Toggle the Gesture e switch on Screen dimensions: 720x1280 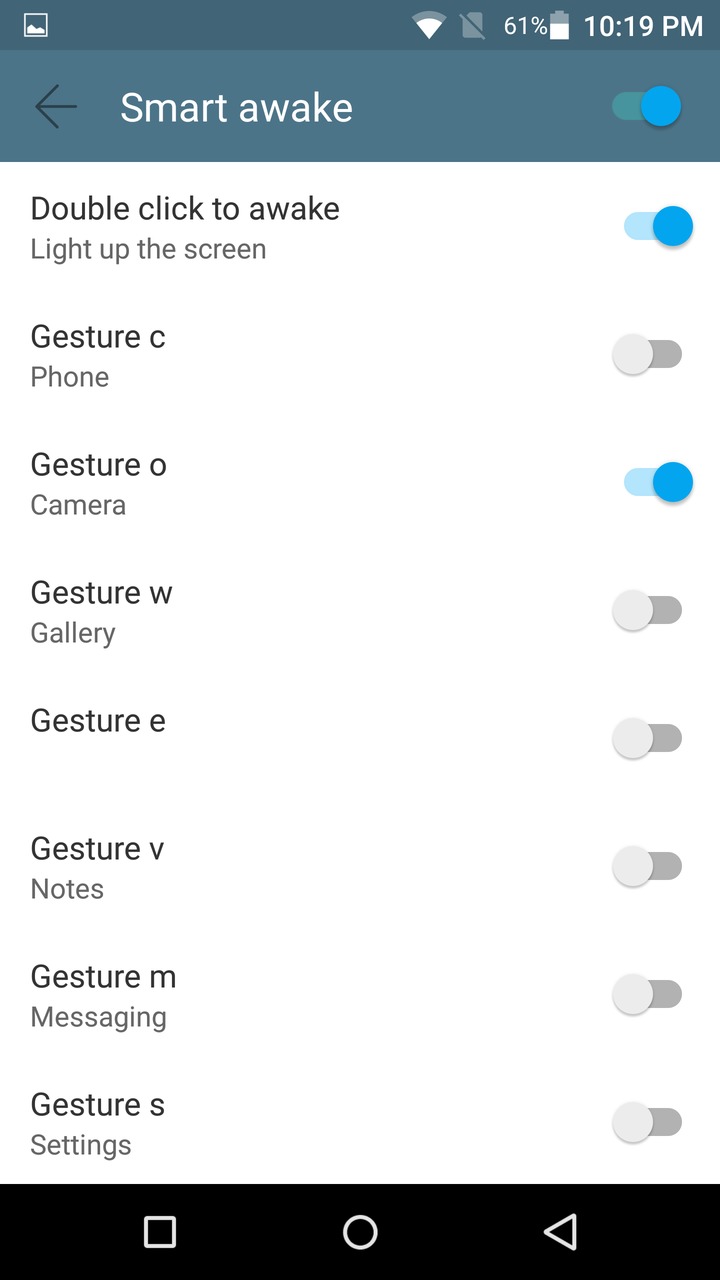647,739
